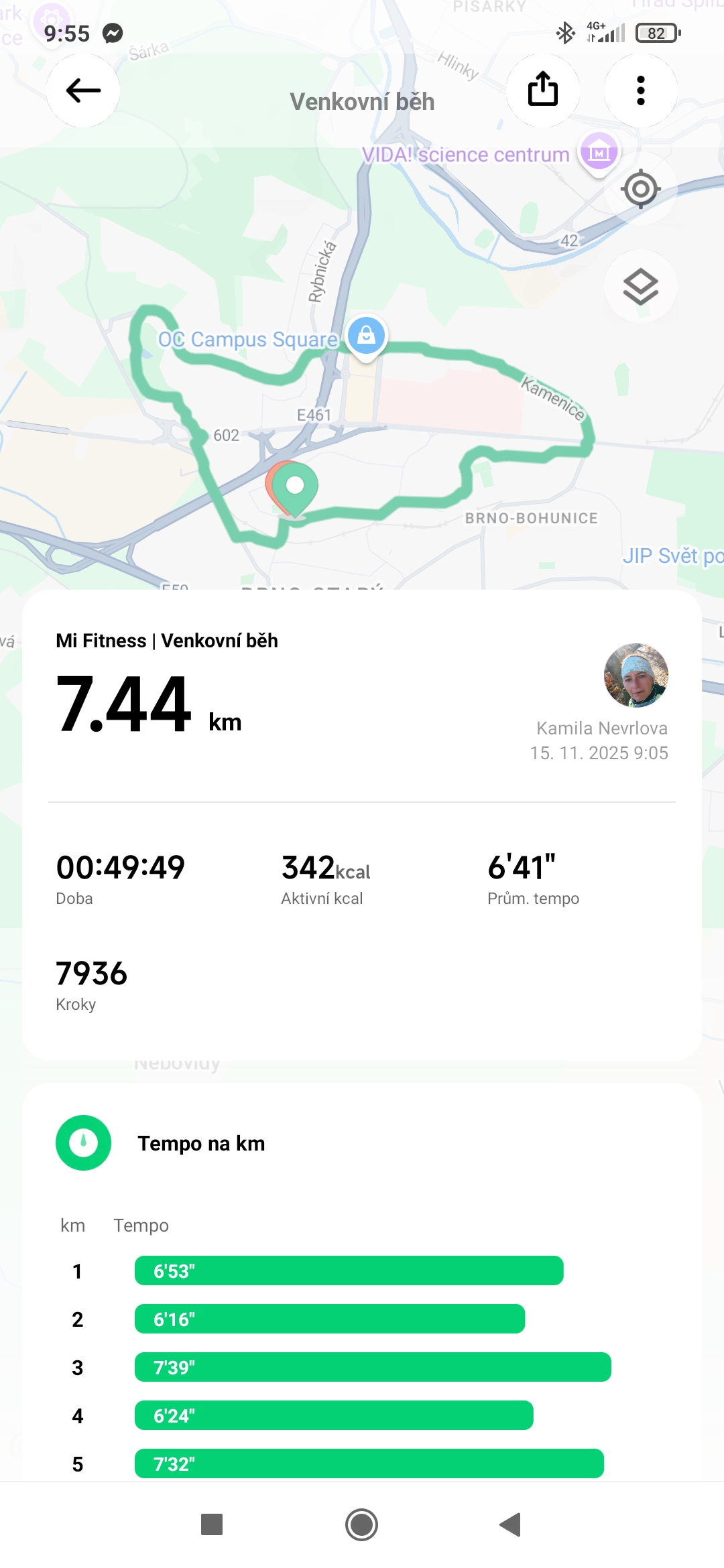The image size is (724, 1568).
Task: Tap the OC Campus Square map pin
Action: click(366, 335)
